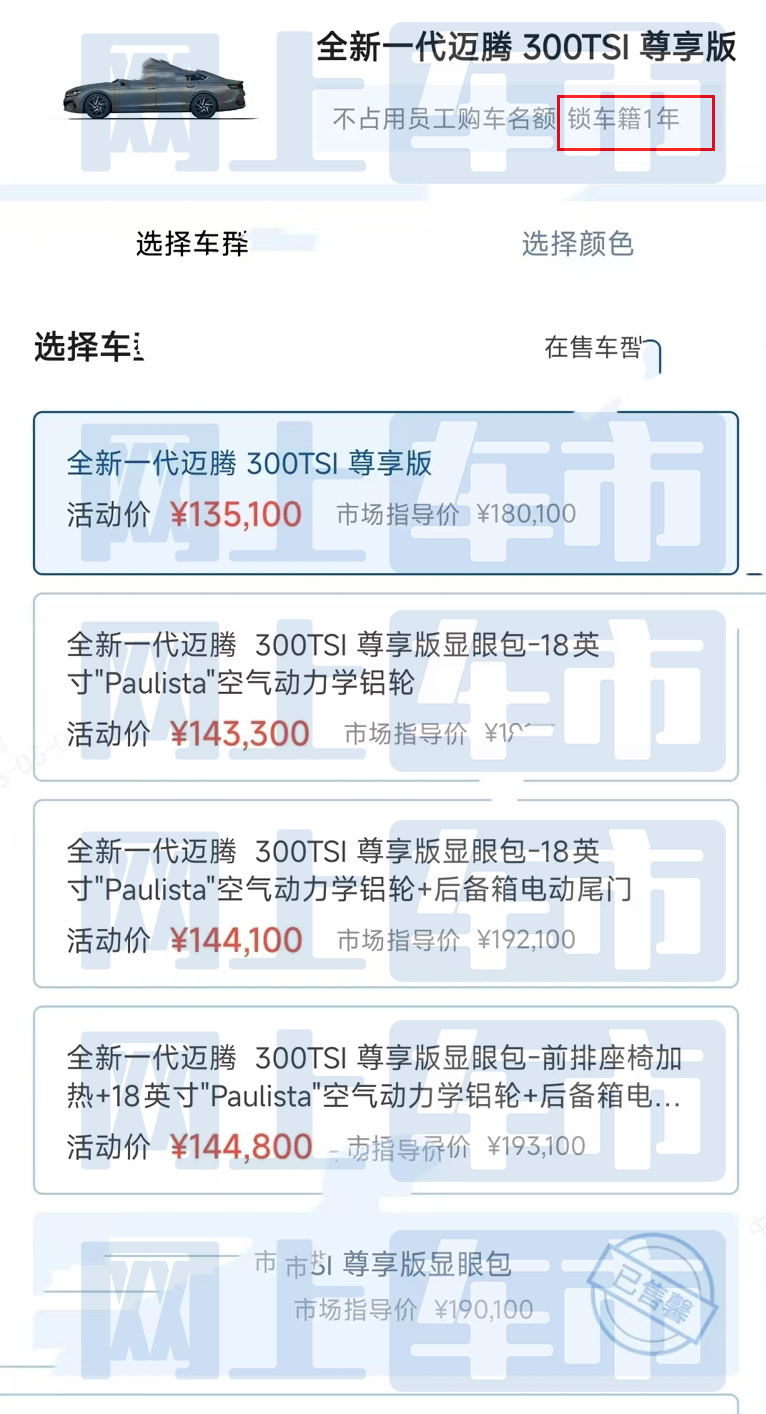Switch to the 选择颜色 tab
The image size is (766, 1414).
click(x=577, y=244)
